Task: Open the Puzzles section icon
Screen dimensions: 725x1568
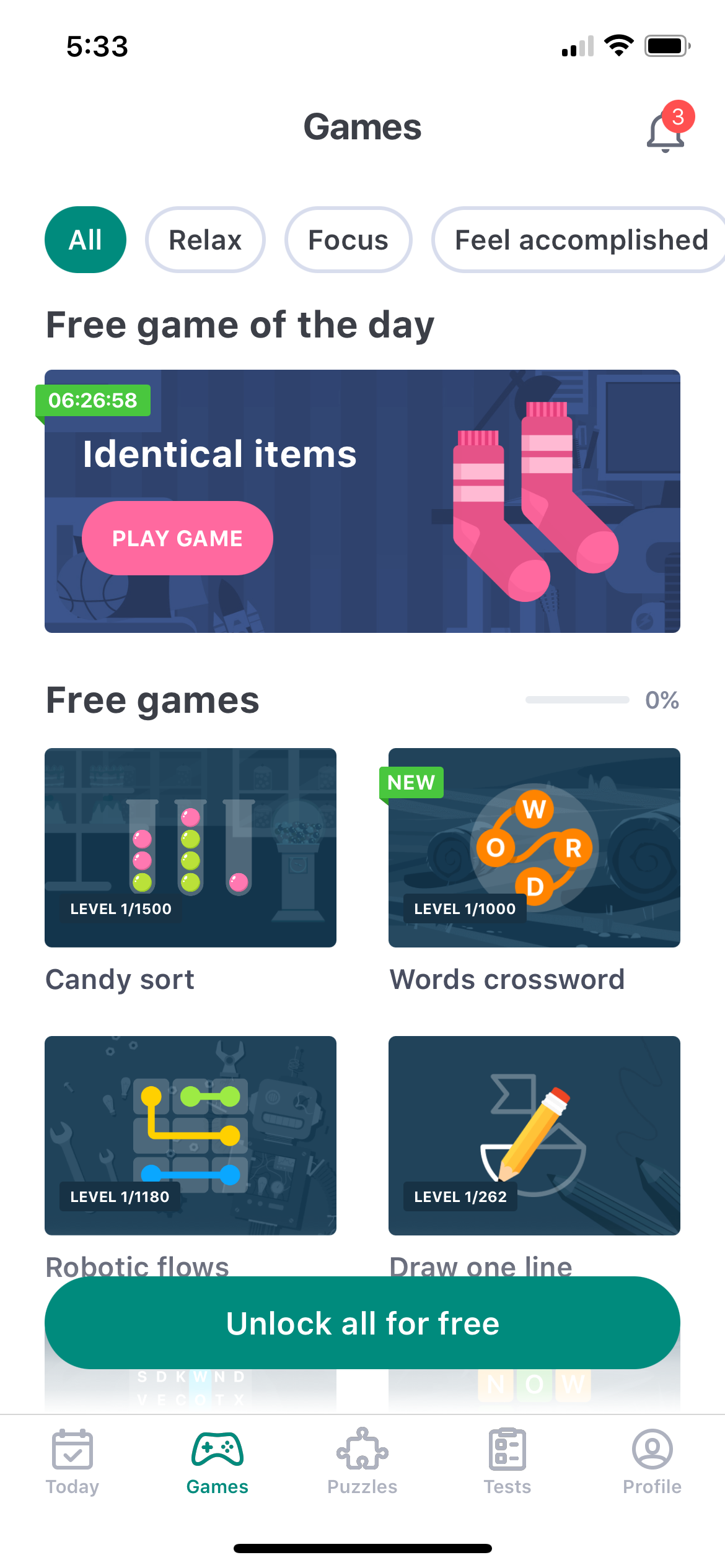Action: point(362,1449)
